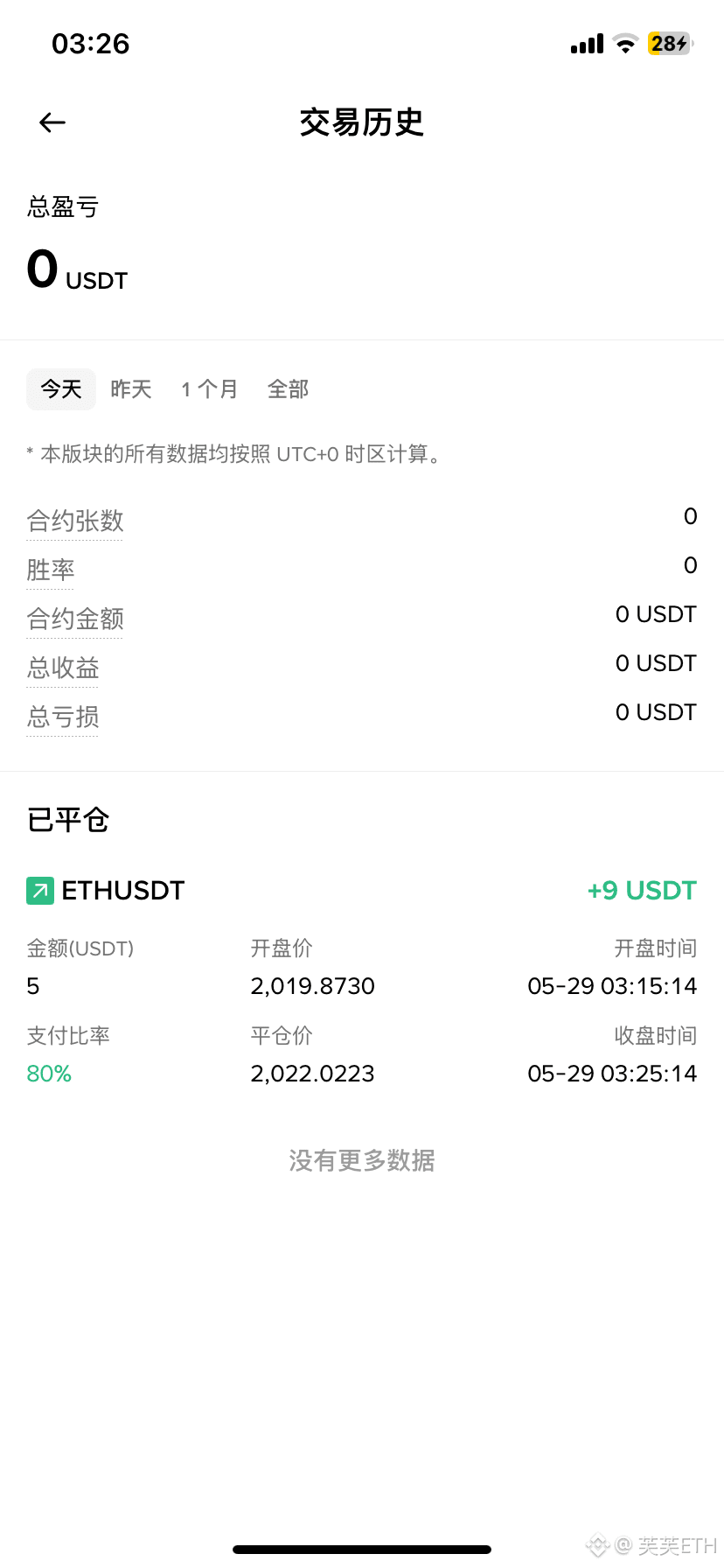The height and width of the screenshot is (1568, 724).
Task: Select the 今天 time filter
Action: coord(61,389)
